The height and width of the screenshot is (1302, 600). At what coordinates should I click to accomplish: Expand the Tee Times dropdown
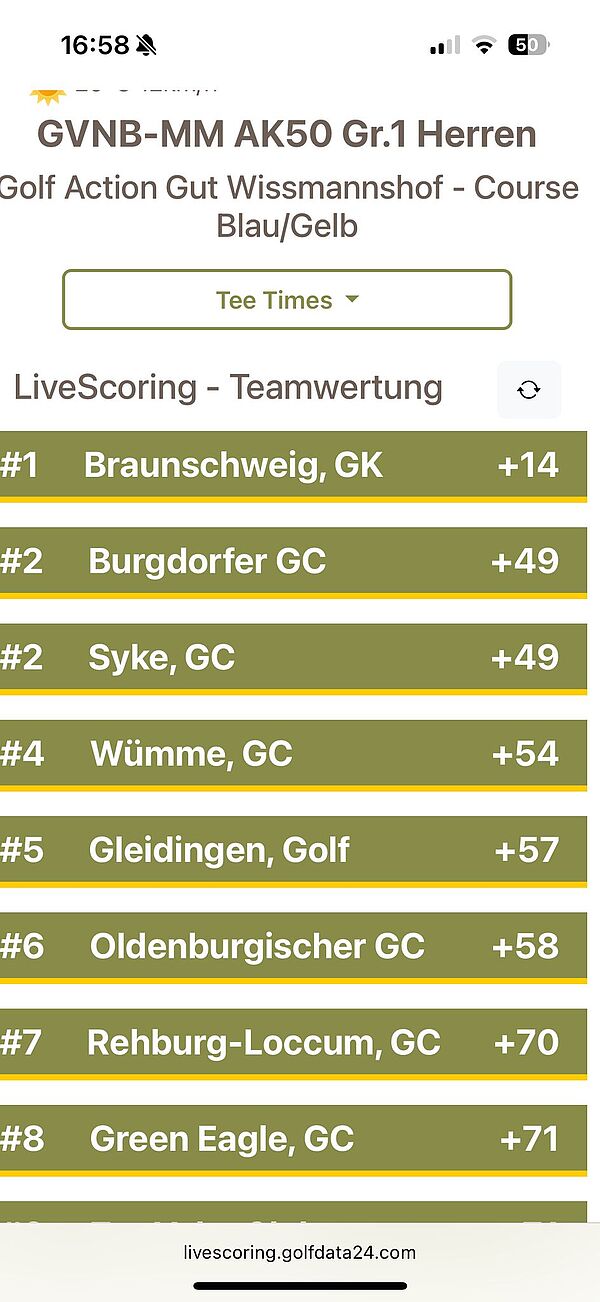coord(287,299)
